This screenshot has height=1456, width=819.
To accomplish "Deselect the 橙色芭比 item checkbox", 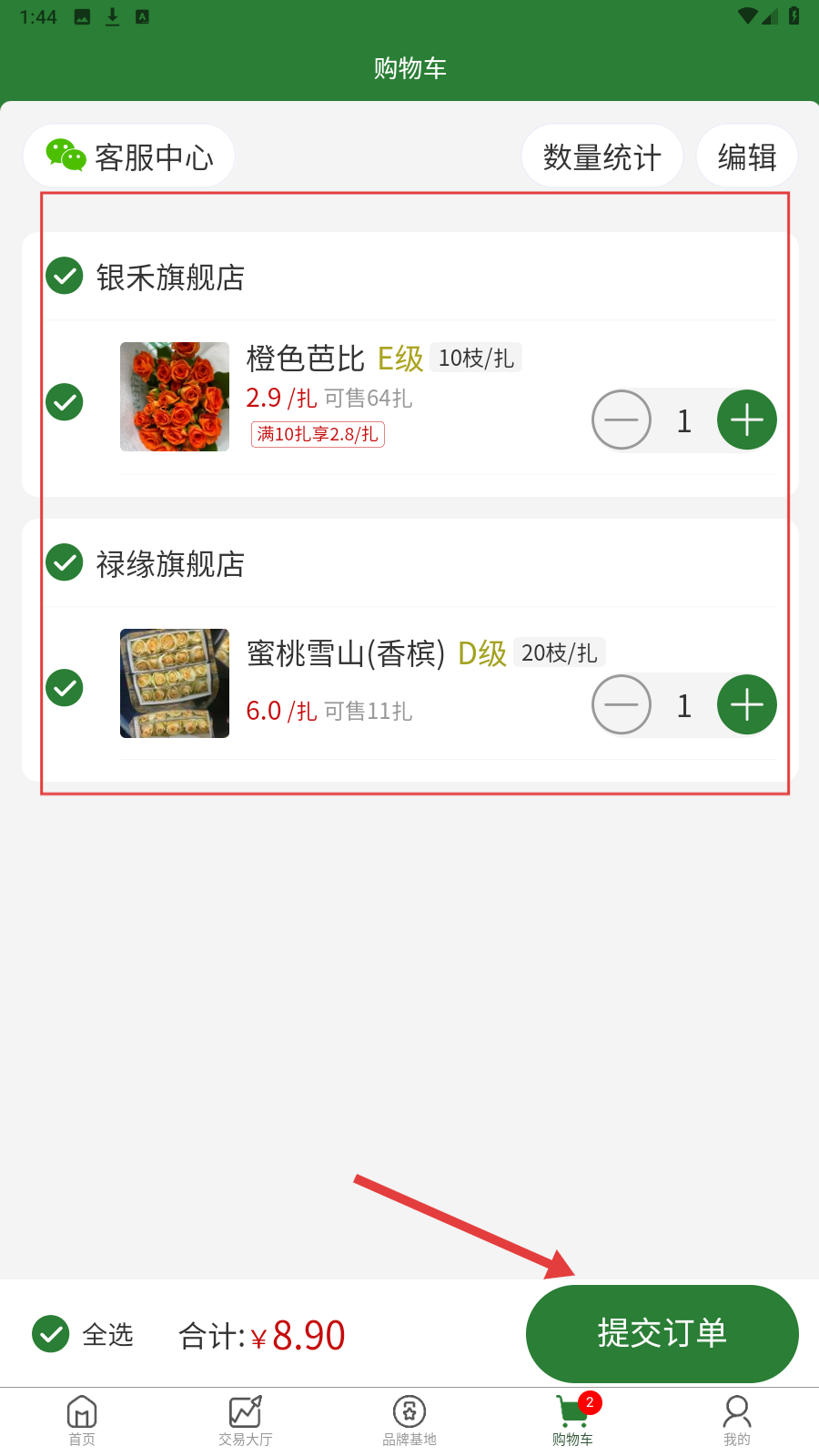I will coord(65,401).
